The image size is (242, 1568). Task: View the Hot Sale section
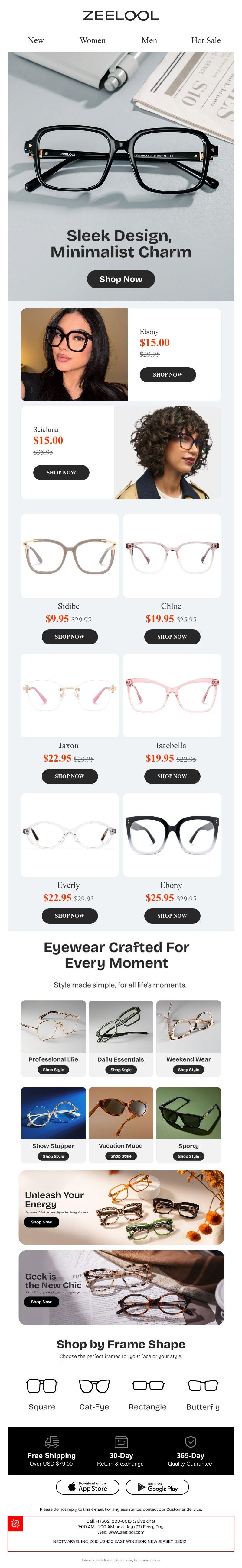[x=206, y=40]
